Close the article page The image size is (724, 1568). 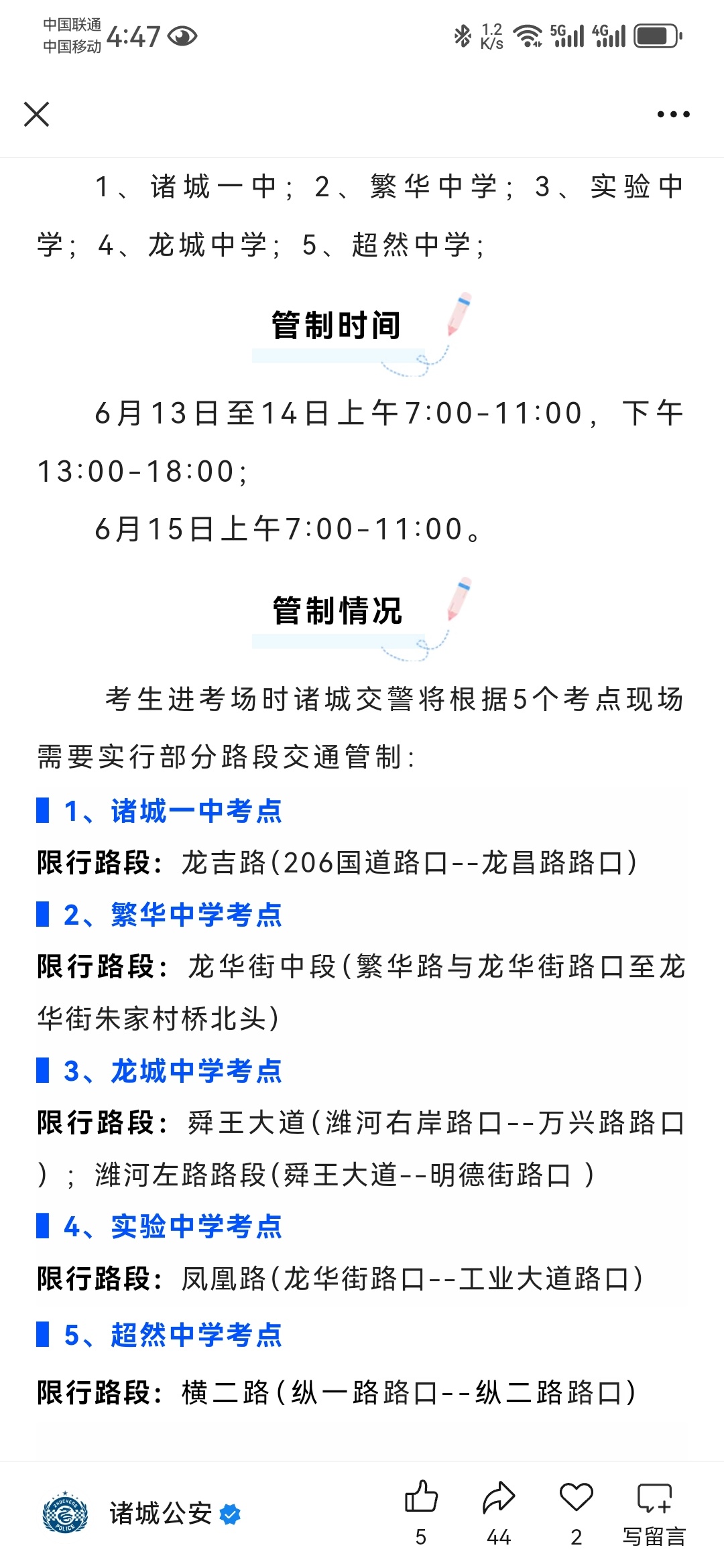tap(37, 114)
